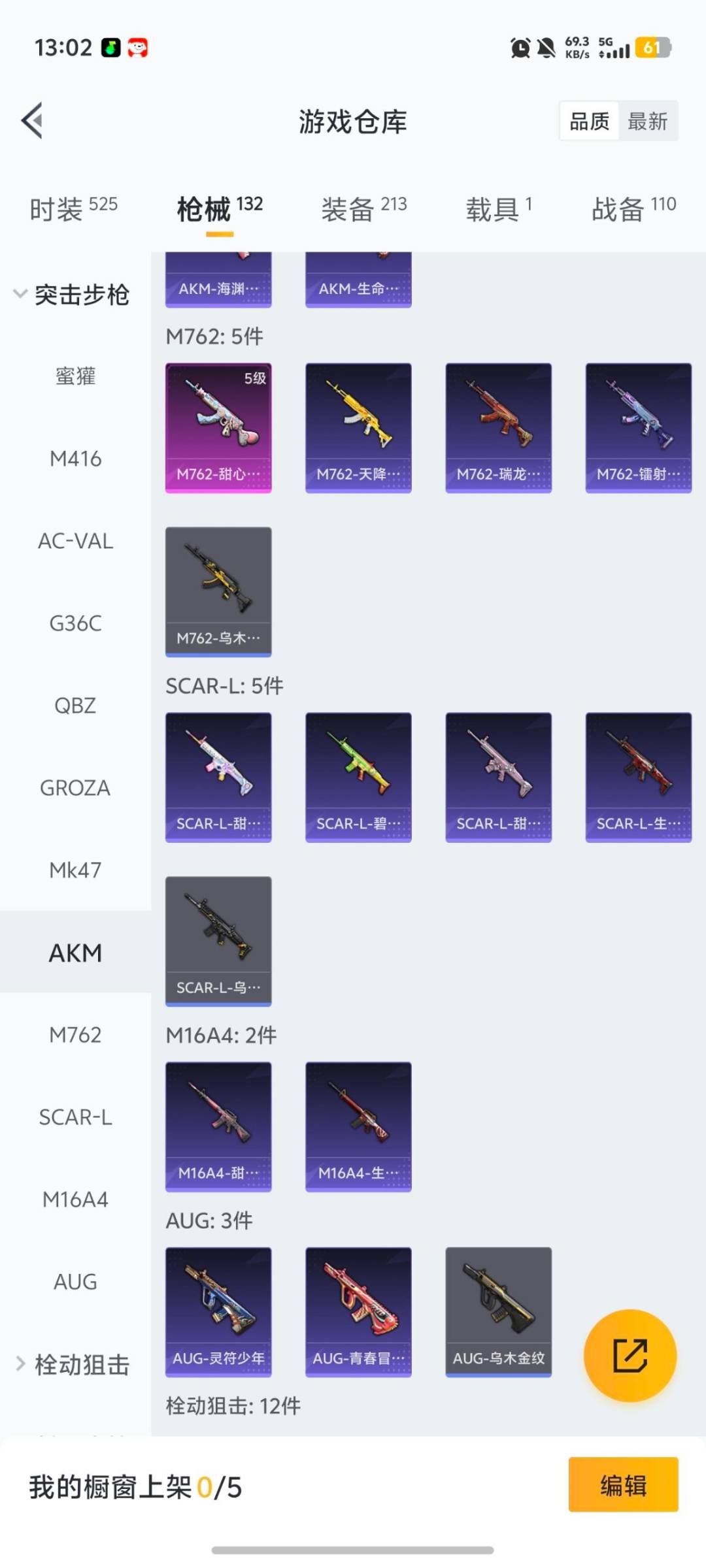
Task: Tap the yellow floating share button
Action: click(x=630, y=1356)
